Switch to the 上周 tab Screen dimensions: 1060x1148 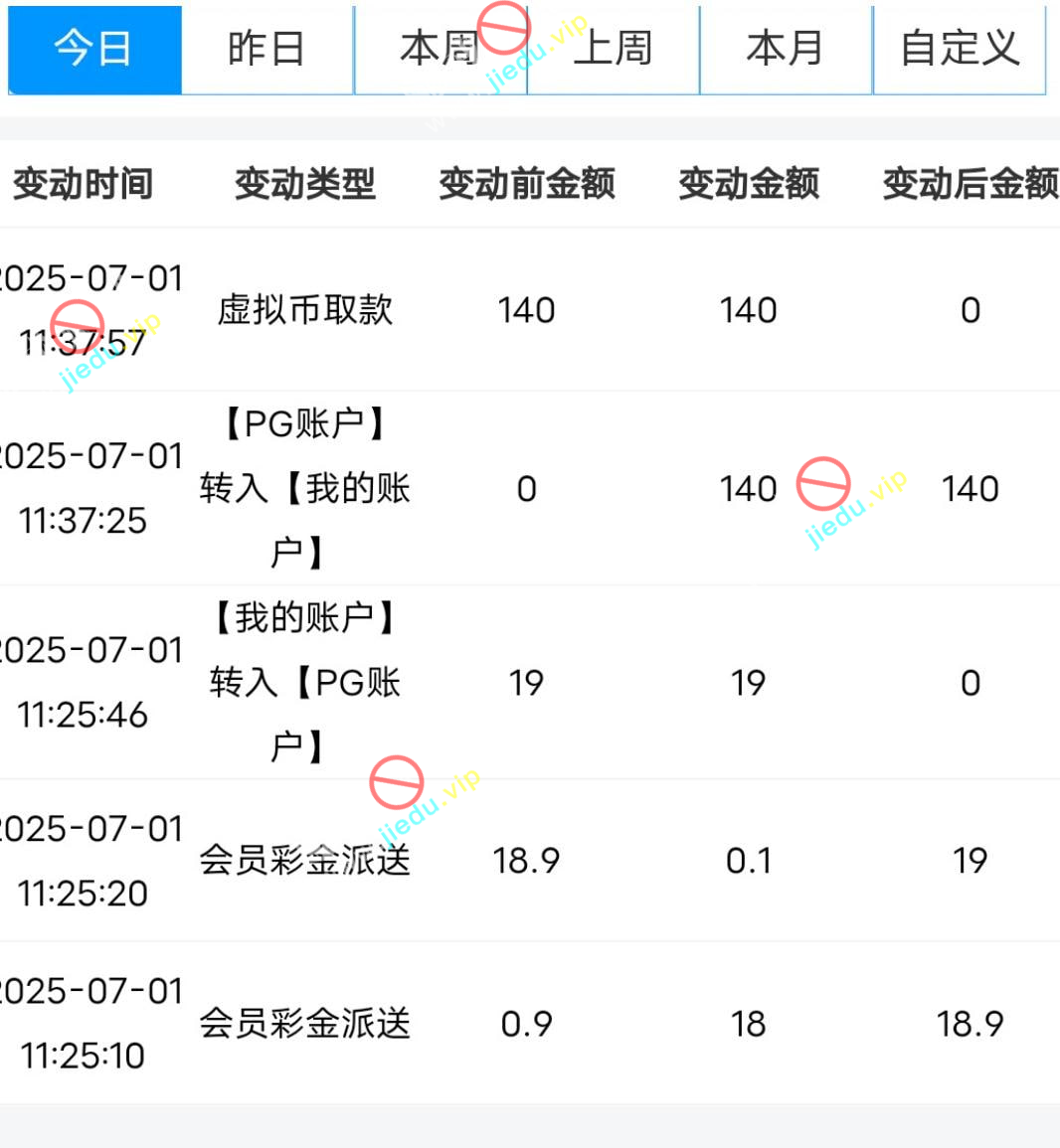tap(613, 49)
